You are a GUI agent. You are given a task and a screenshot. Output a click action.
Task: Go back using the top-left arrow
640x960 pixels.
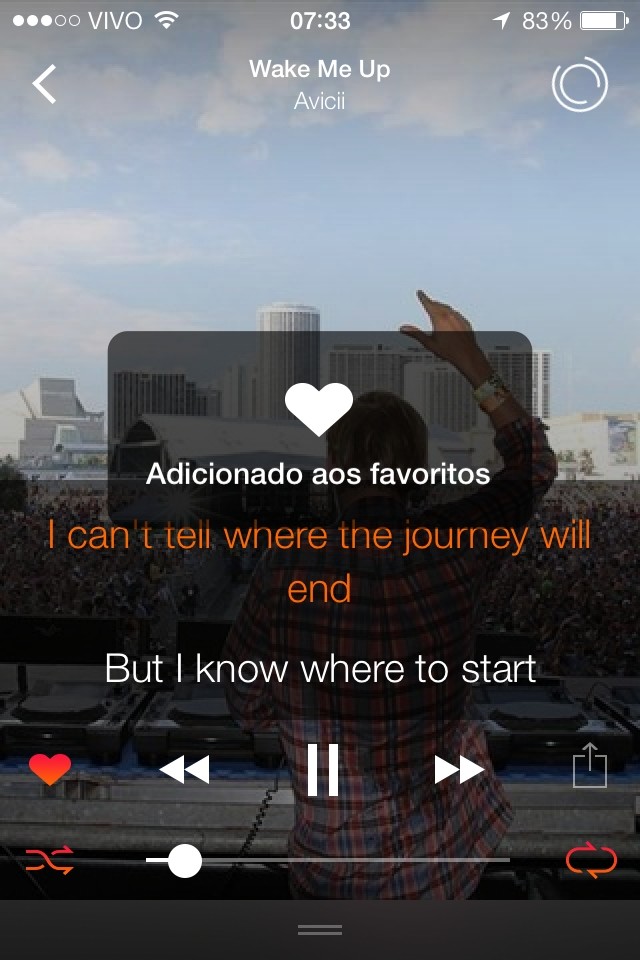[44, 85]
